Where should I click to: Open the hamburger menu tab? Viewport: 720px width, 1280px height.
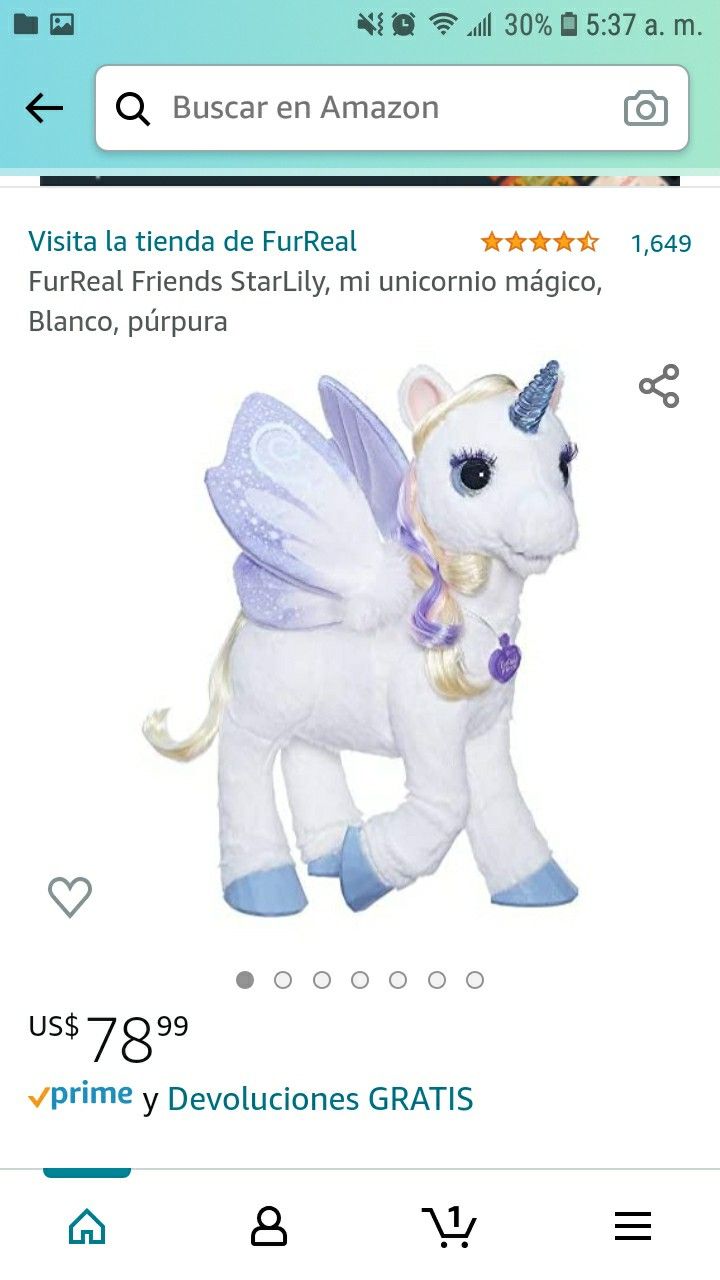(x=633, y=1226)
